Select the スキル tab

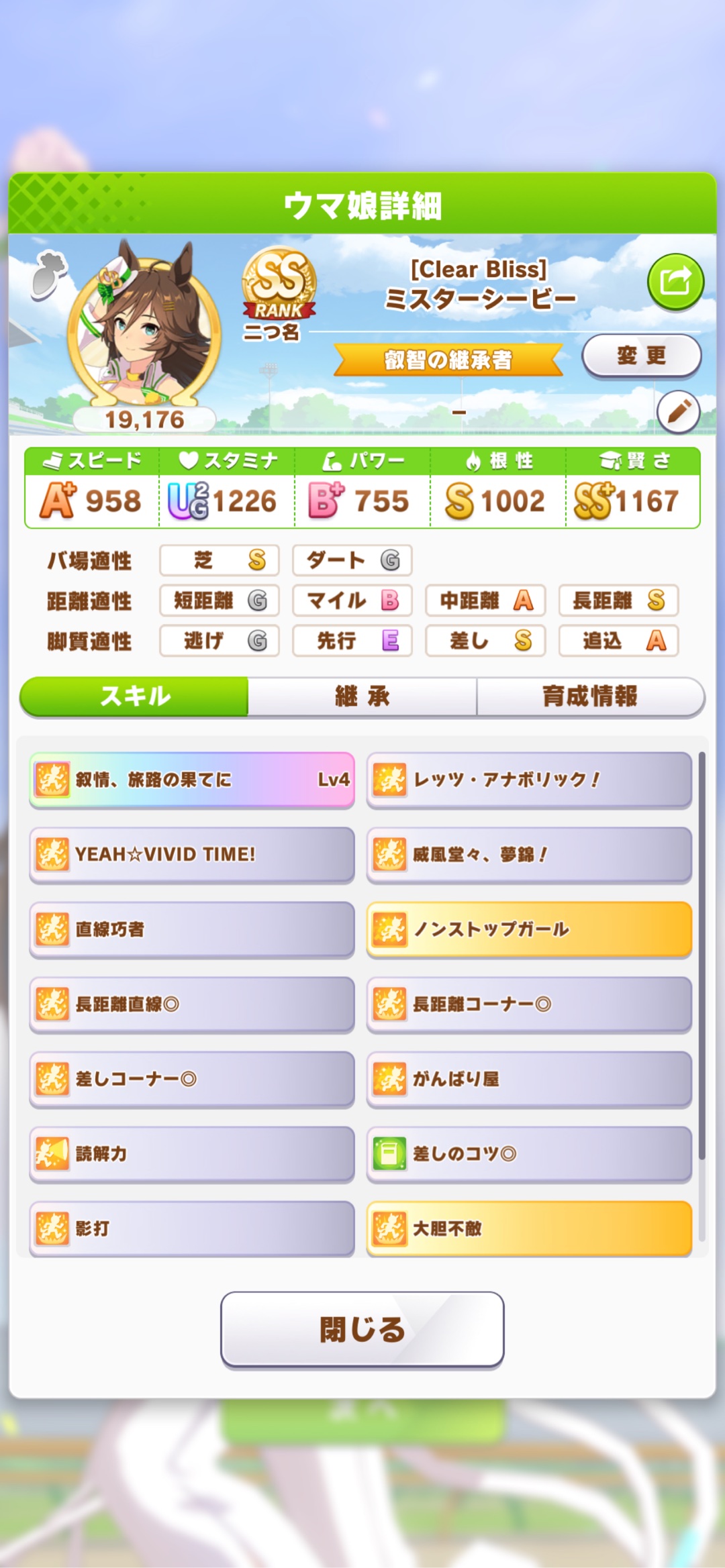tap(134, 696)
